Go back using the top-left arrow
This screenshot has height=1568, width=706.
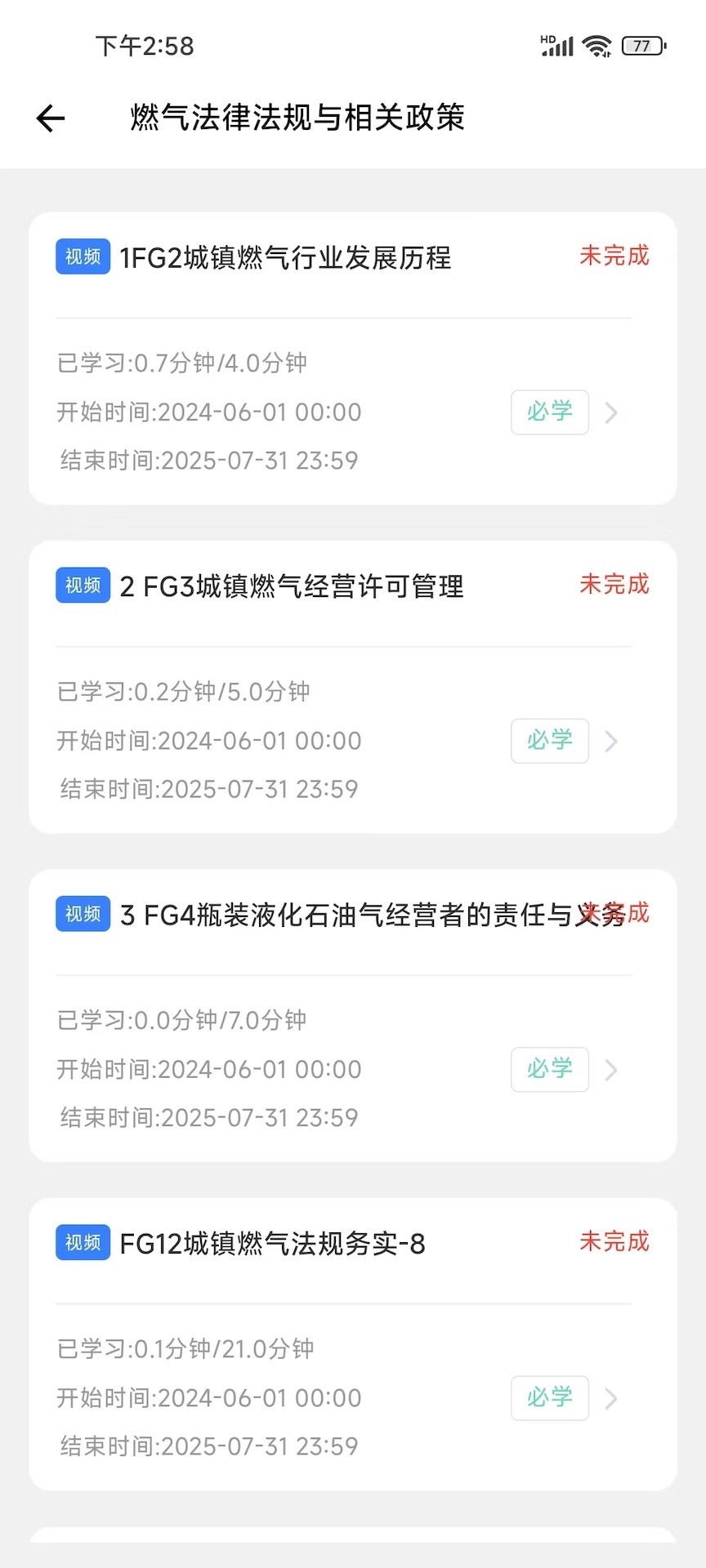tap(51, 118)
